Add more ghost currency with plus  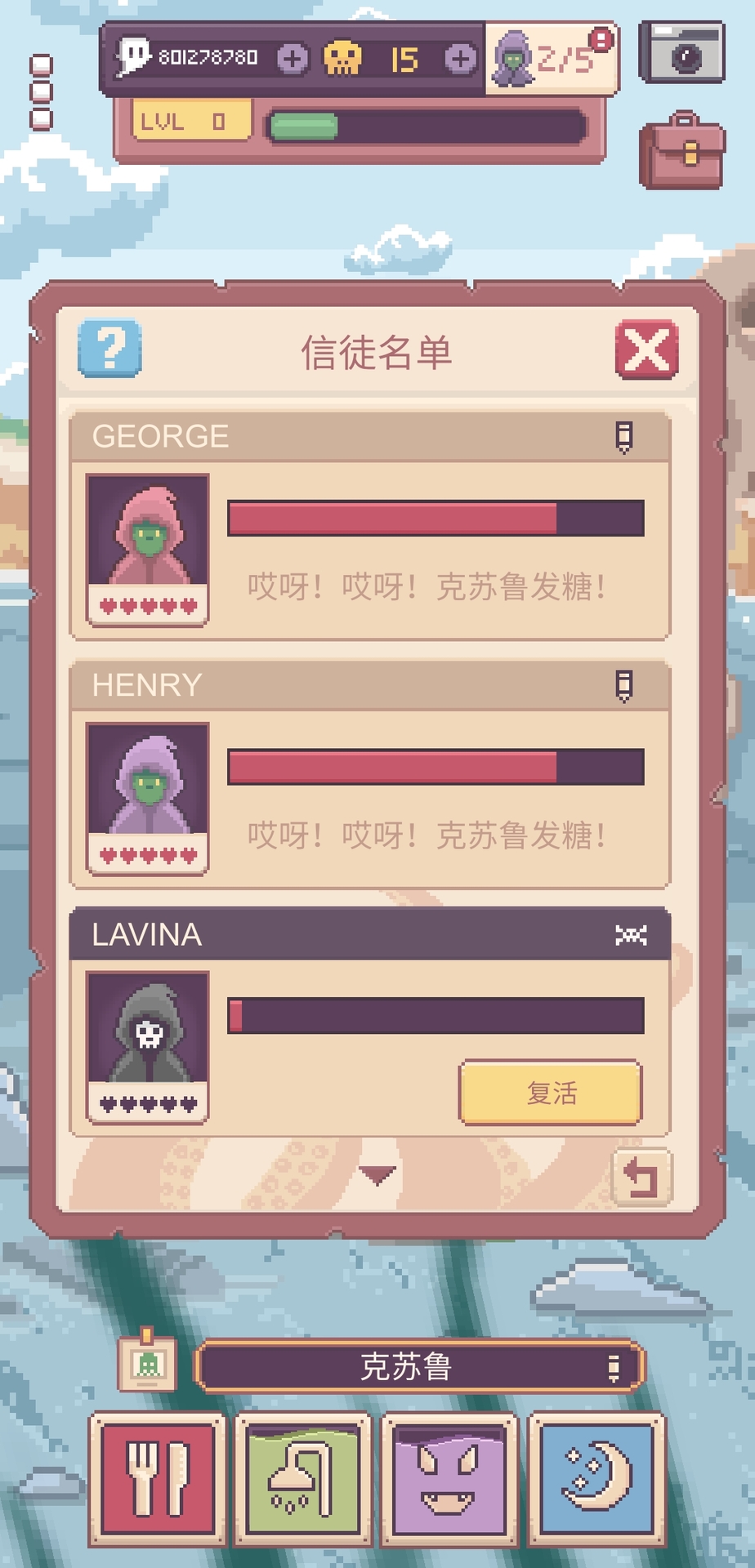[x=292, y=58]
